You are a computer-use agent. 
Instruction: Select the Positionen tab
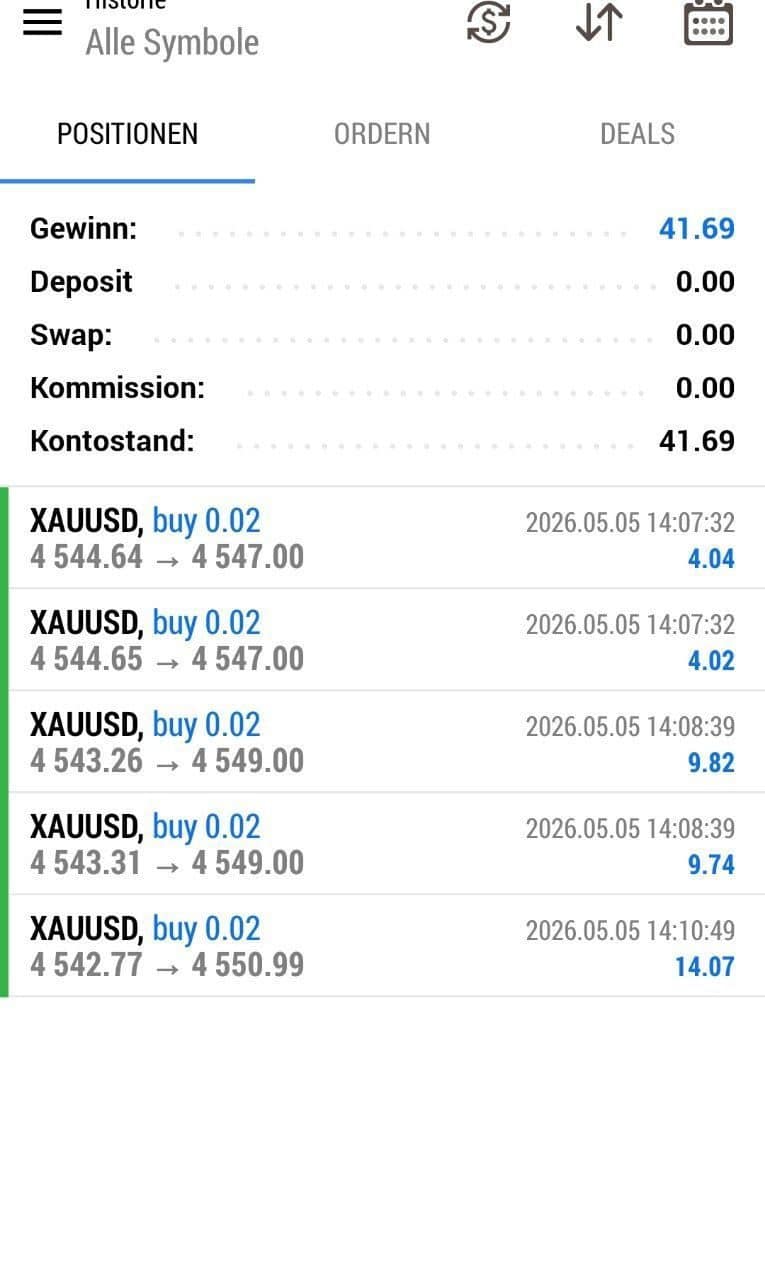pyautogui.click(x=127, y=134)
